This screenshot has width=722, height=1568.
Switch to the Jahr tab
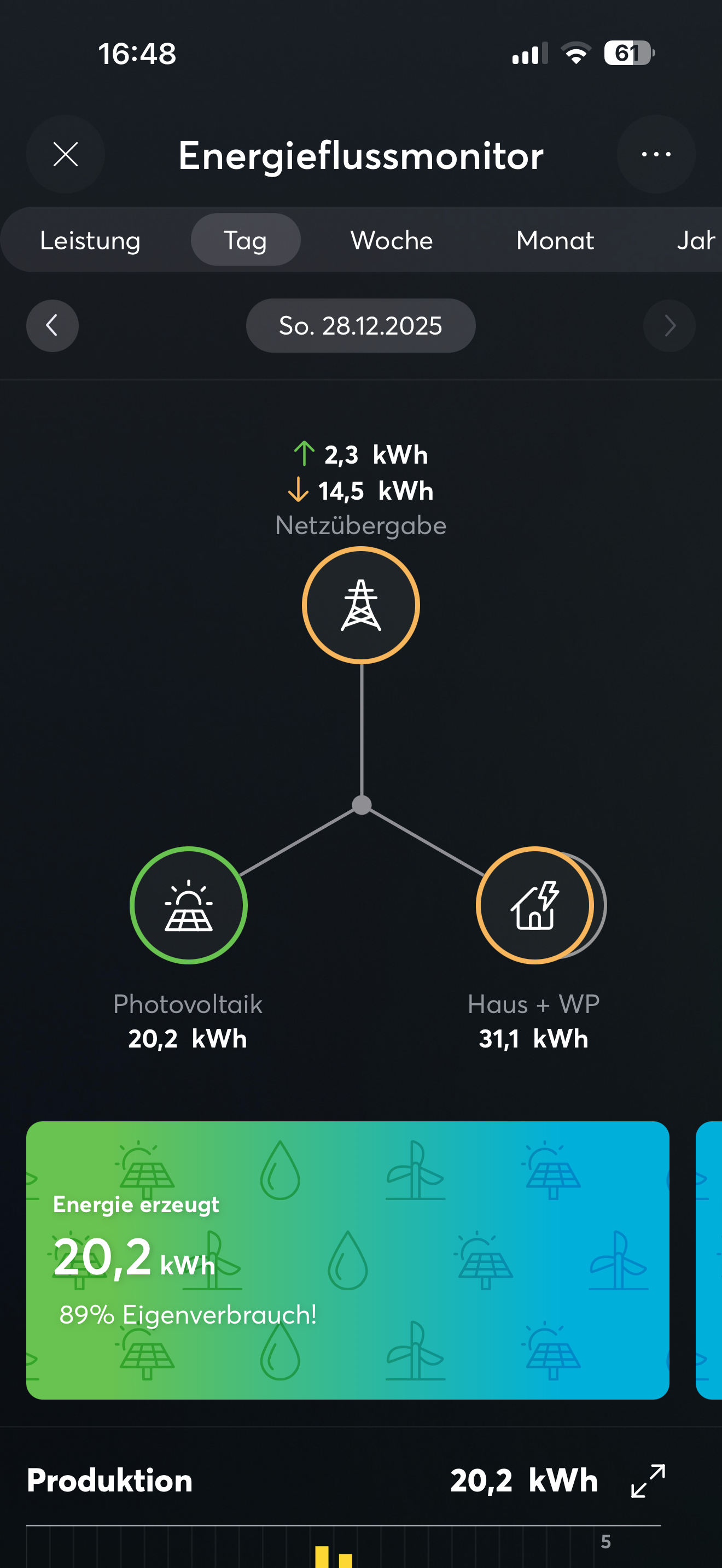[696, 241]
